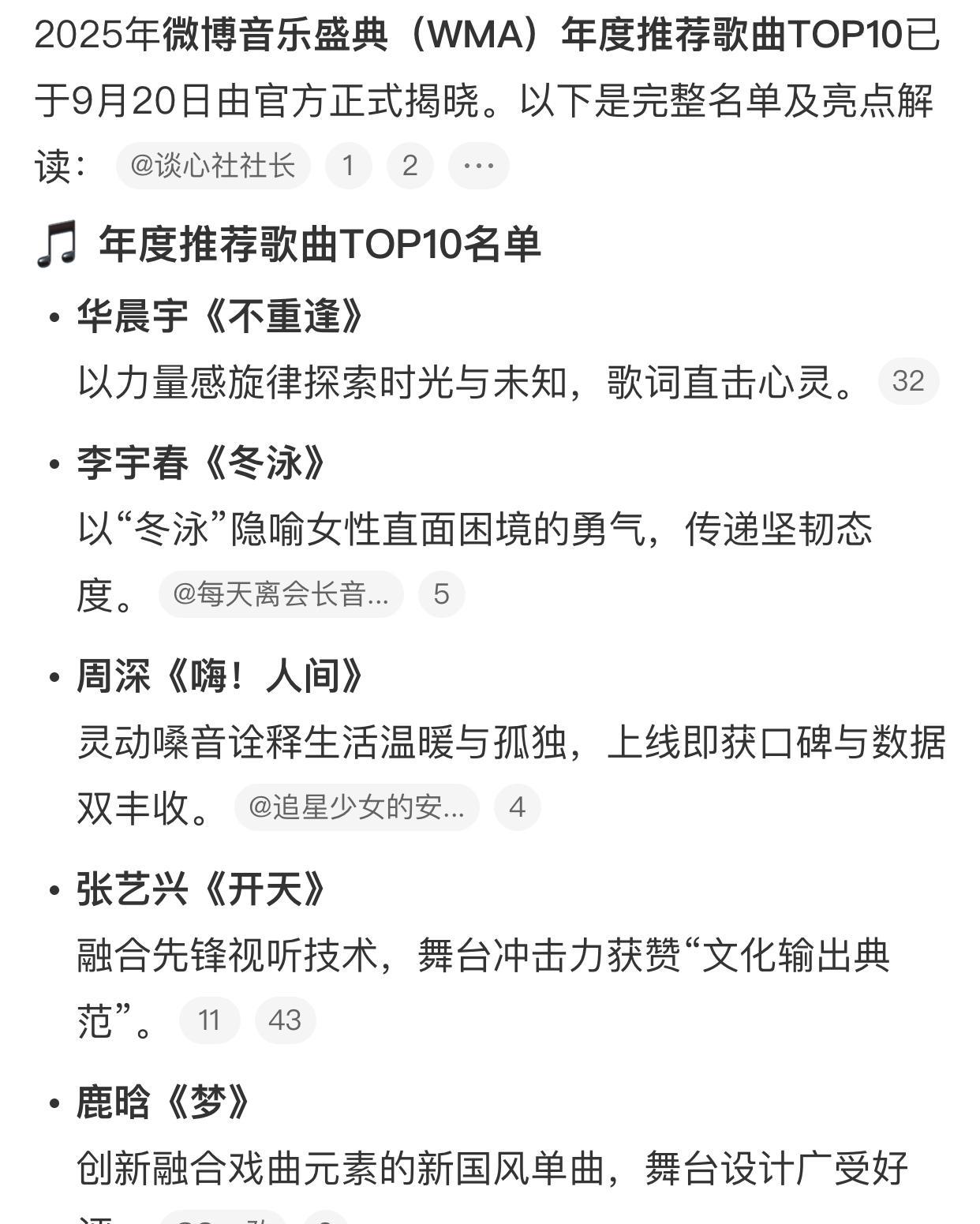Open citation 4 under 周深《嗨！人间》
980x1224 pixels.
(x=517, y=807)
